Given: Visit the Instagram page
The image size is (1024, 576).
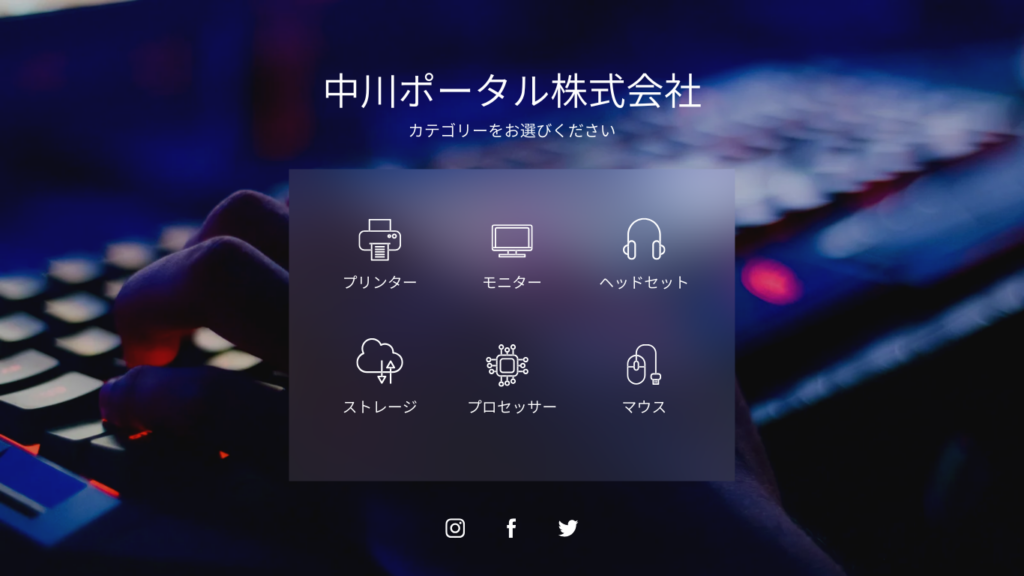Looking at the screenshot, I should pyautogui.click(x=455, y=528).
